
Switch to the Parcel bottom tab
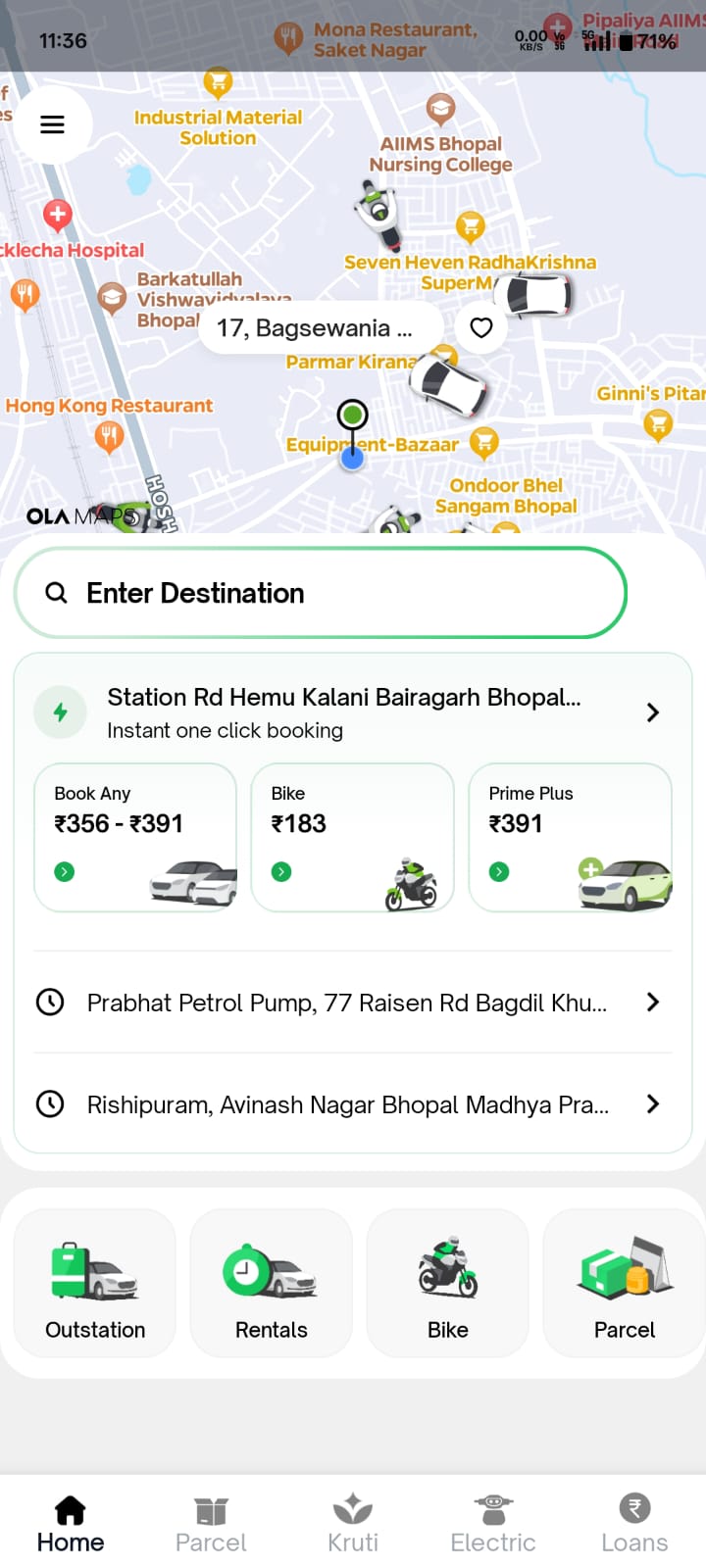pos(211,1524)
